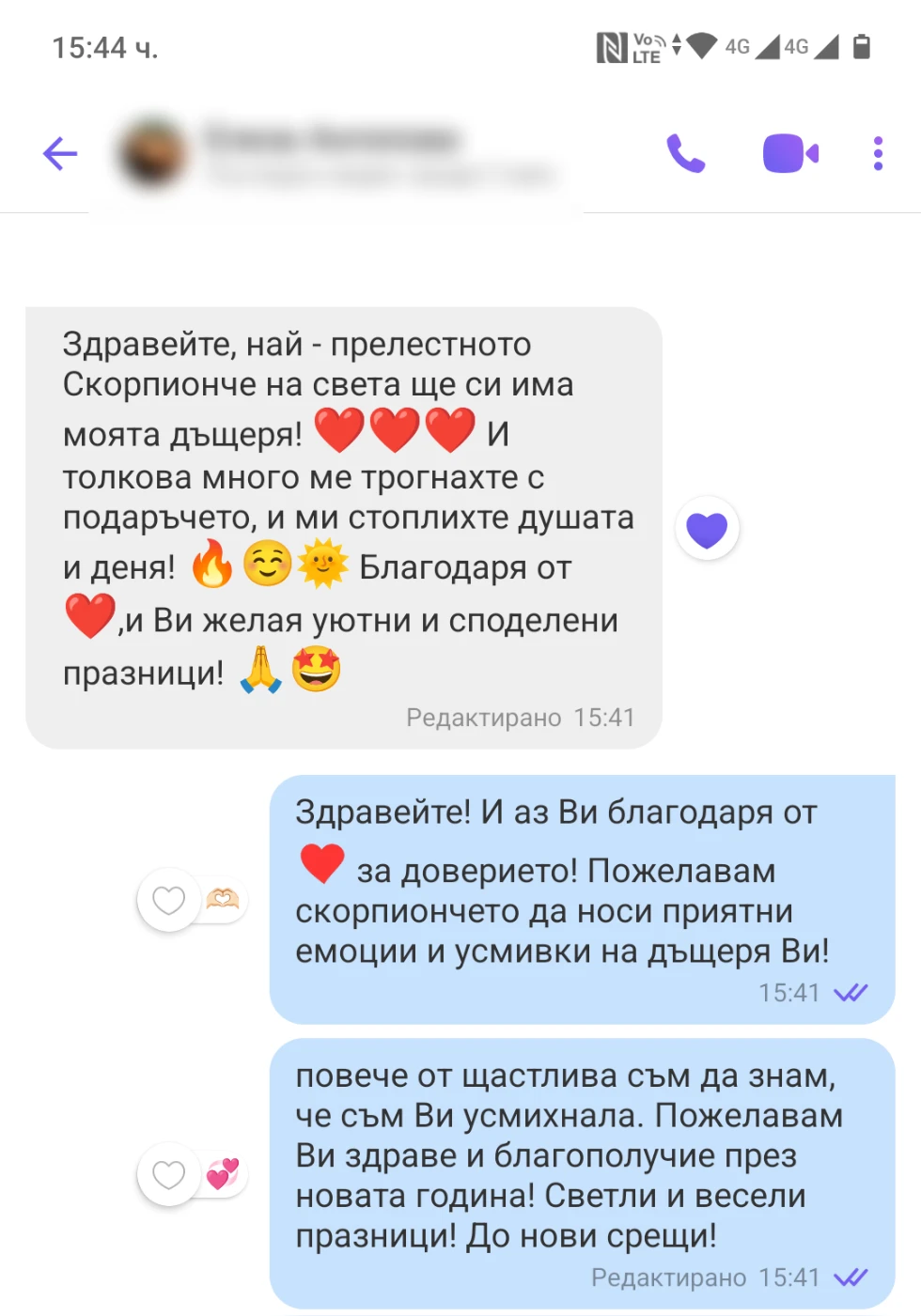Tap the purple heart on the Скорпионче message
The height and width of the screenshot is (1316, 921).
707,529
